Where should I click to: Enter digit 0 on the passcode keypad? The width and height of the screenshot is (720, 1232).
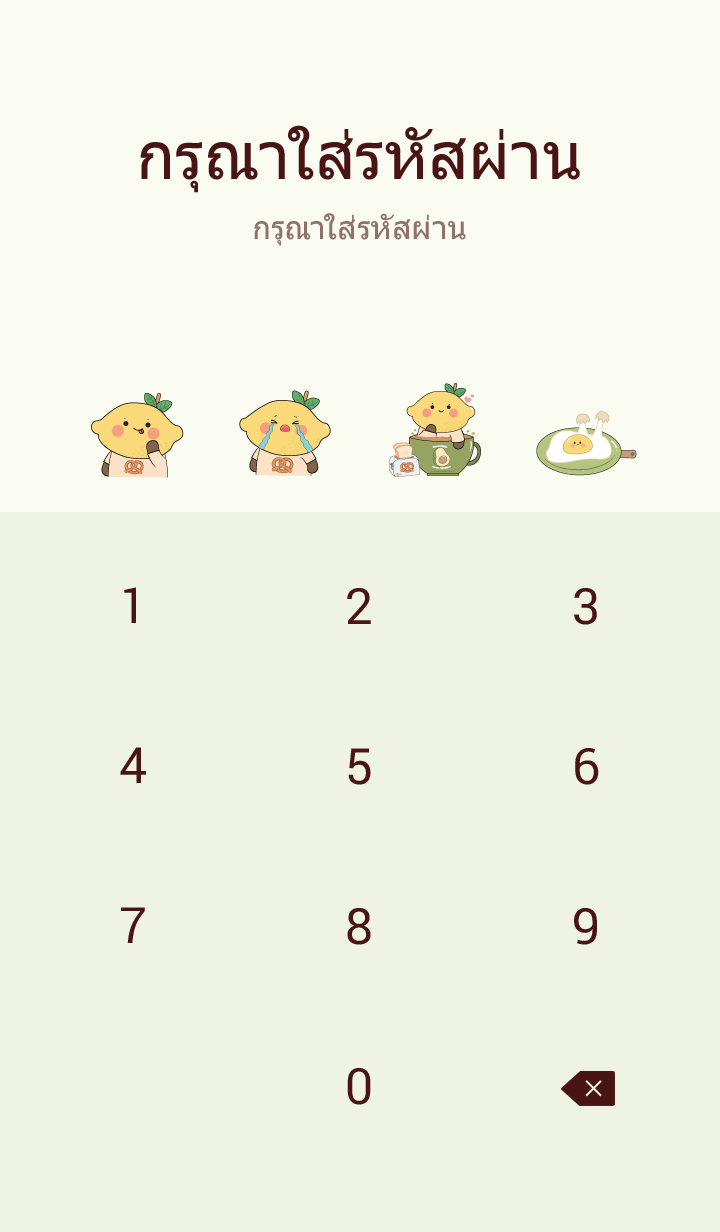click(359, 1087)
